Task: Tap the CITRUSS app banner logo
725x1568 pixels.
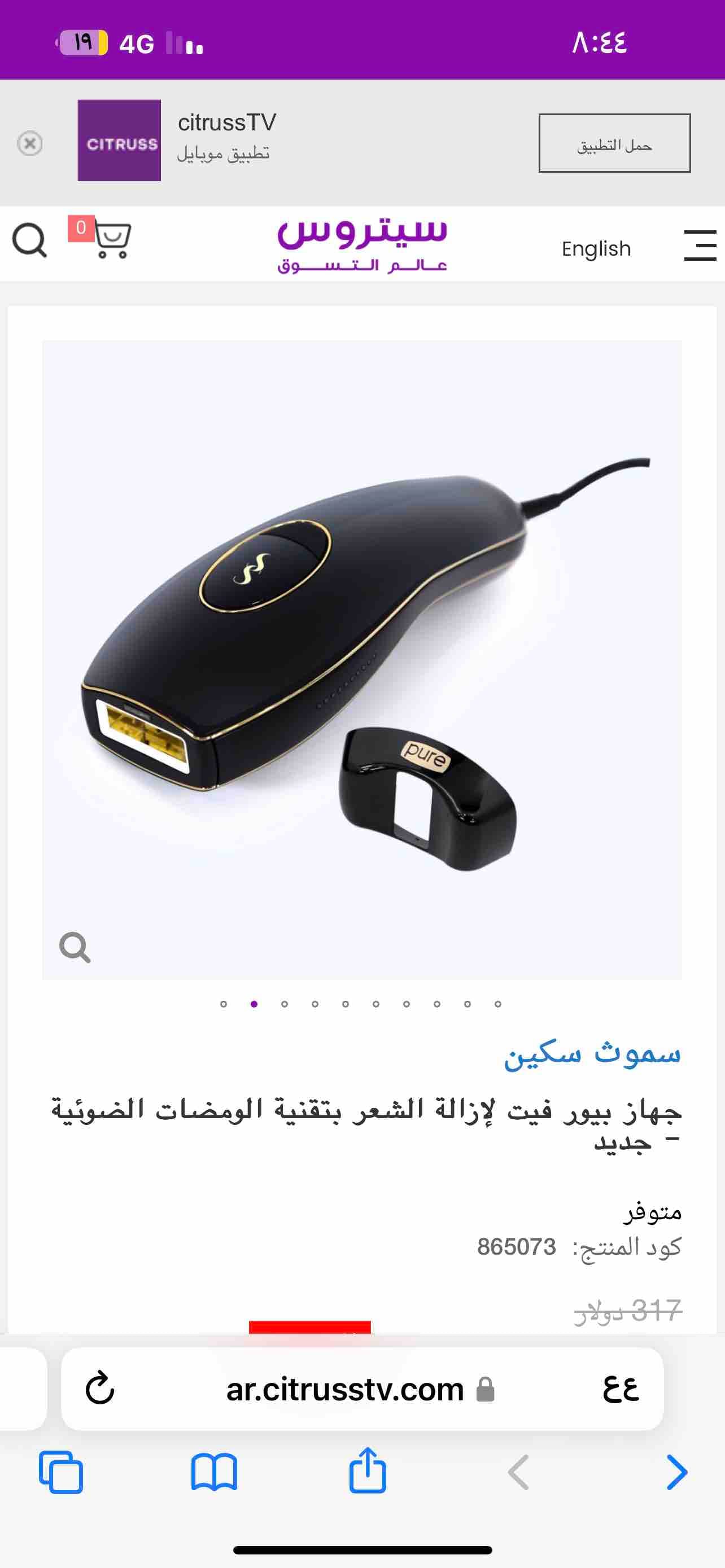Action: tap(119, 142)
